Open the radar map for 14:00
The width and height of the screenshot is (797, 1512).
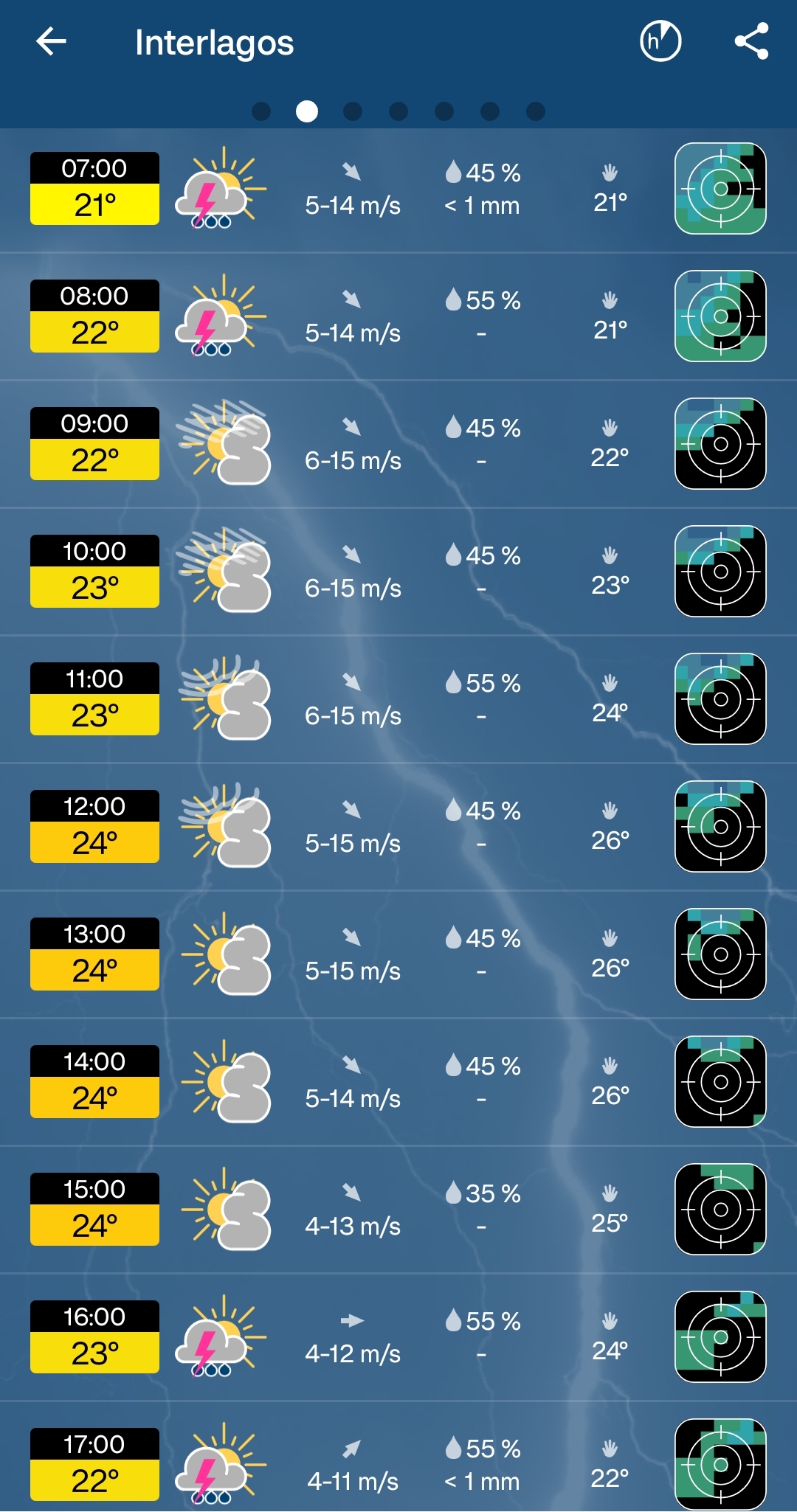[720, 1082]
